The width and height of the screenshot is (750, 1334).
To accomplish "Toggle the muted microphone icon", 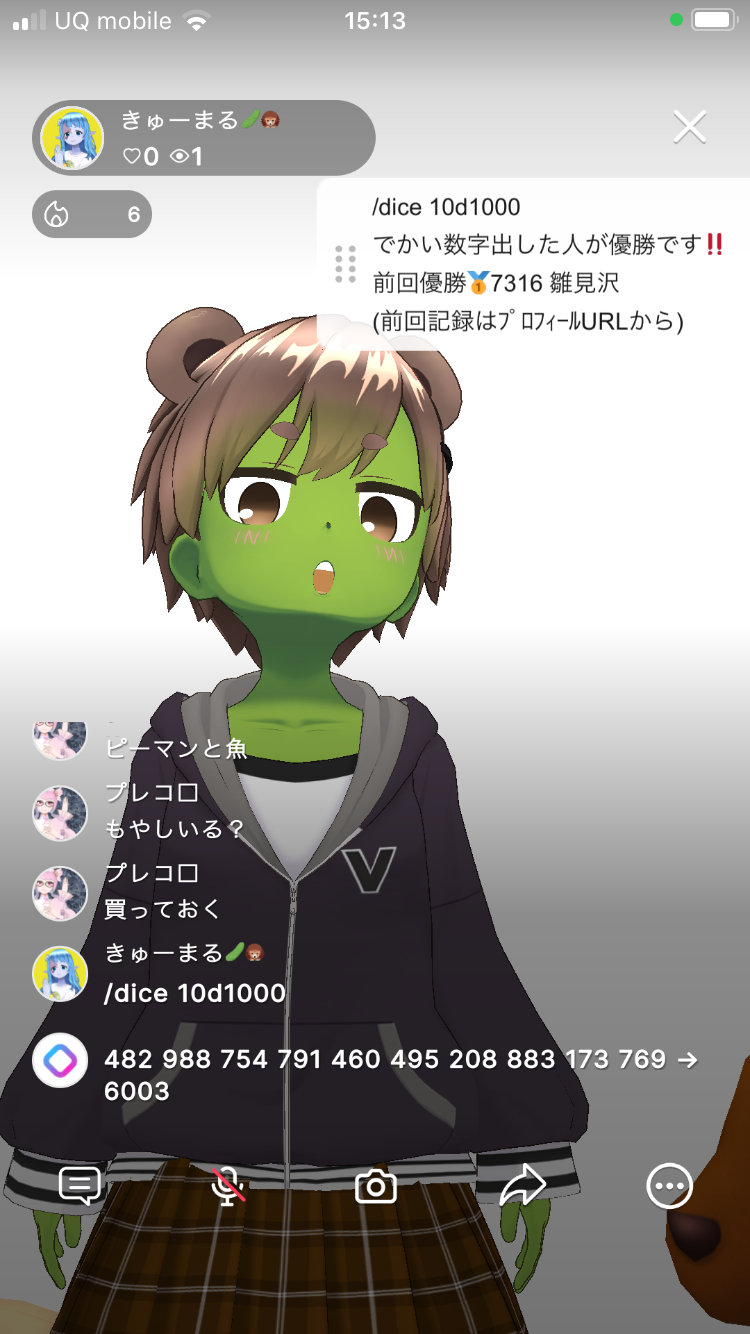I will pos(228,1186).
